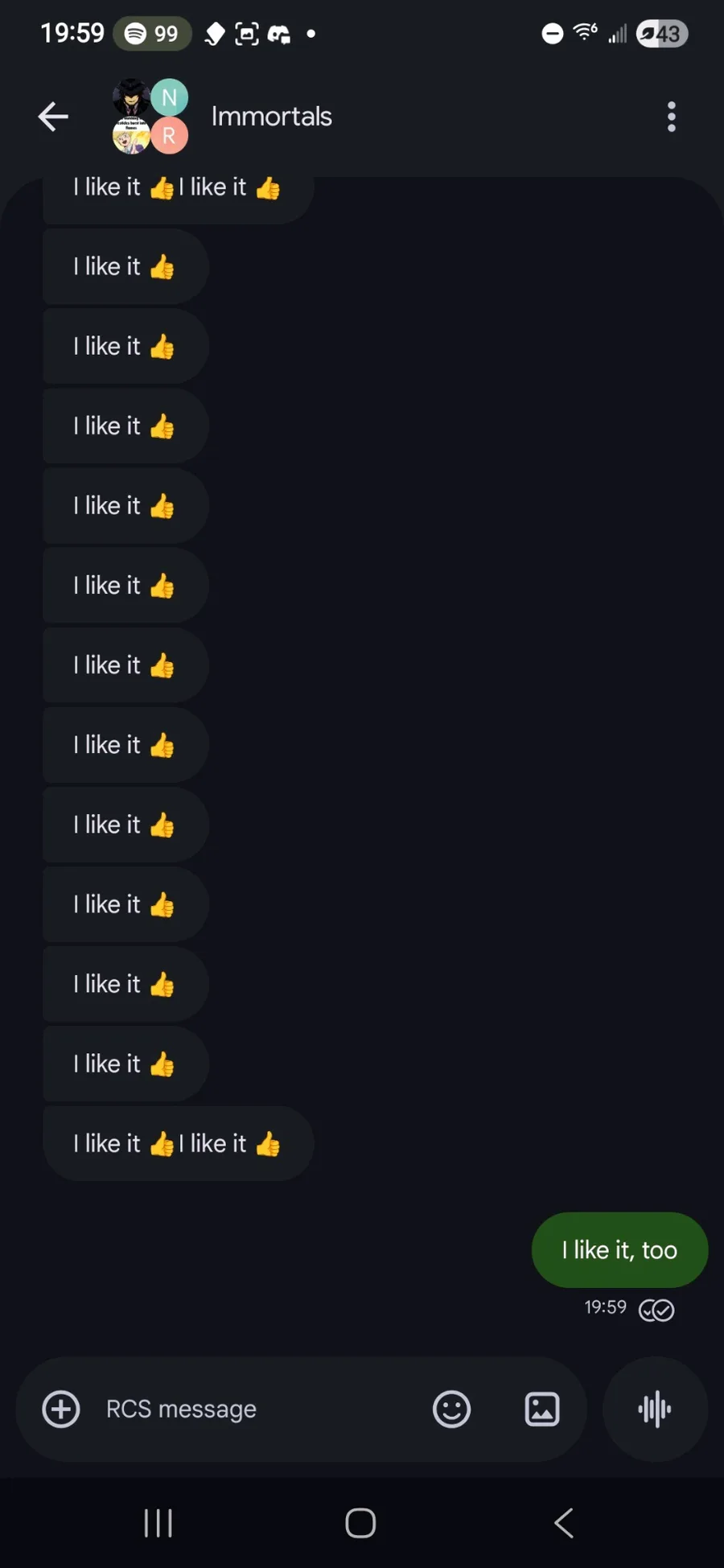
Task: Go to the home screen
Action: pos(360,1522)
